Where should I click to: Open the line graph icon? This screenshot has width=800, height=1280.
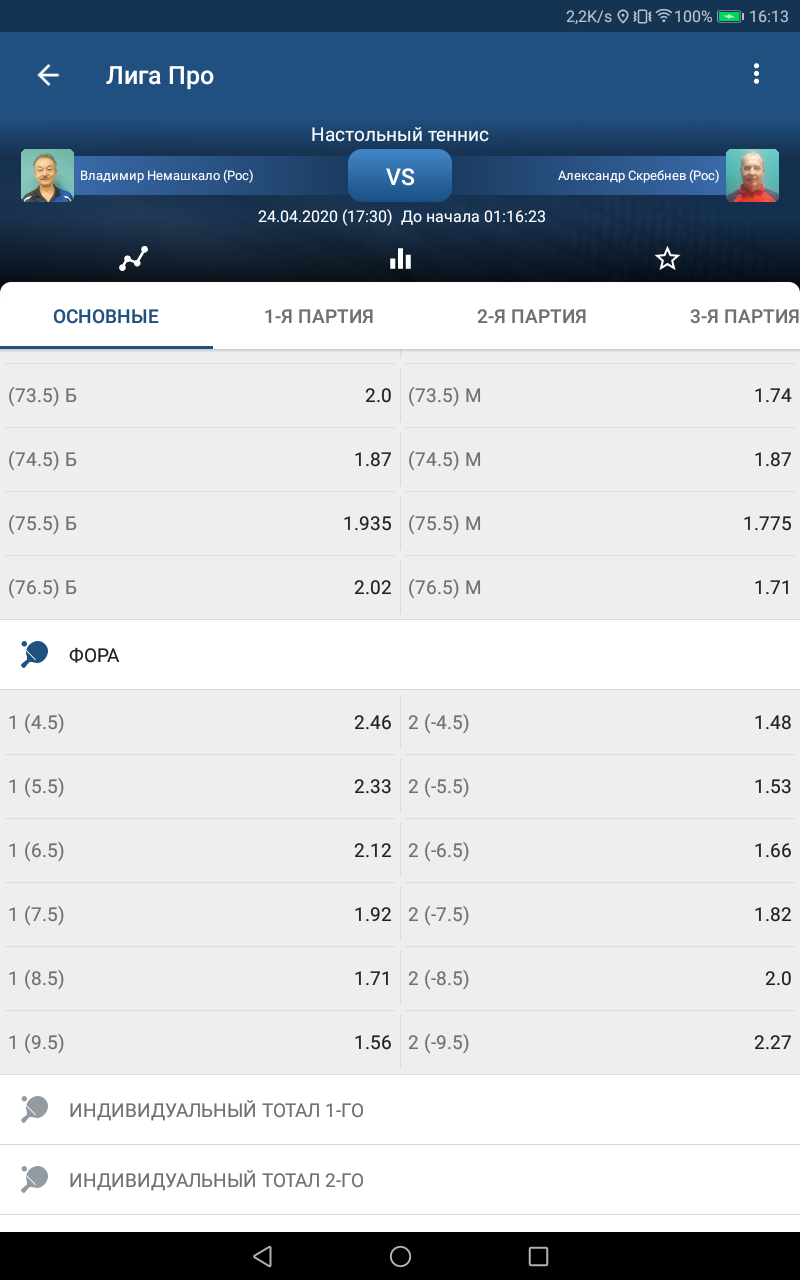pos(133,259)
